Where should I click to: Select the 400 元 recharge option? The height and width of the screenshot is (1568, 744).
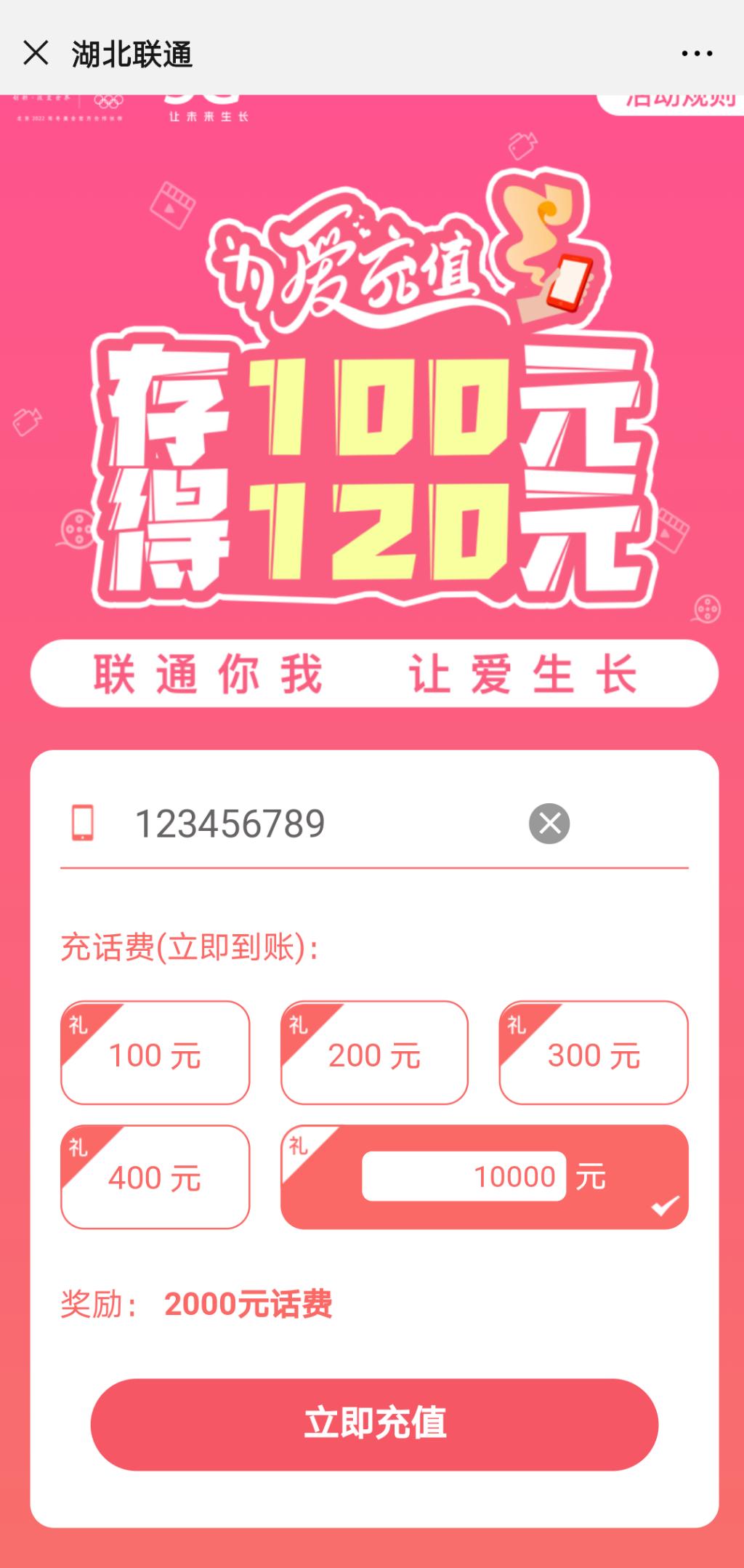pyautogui.click(x=155, y=1176)
